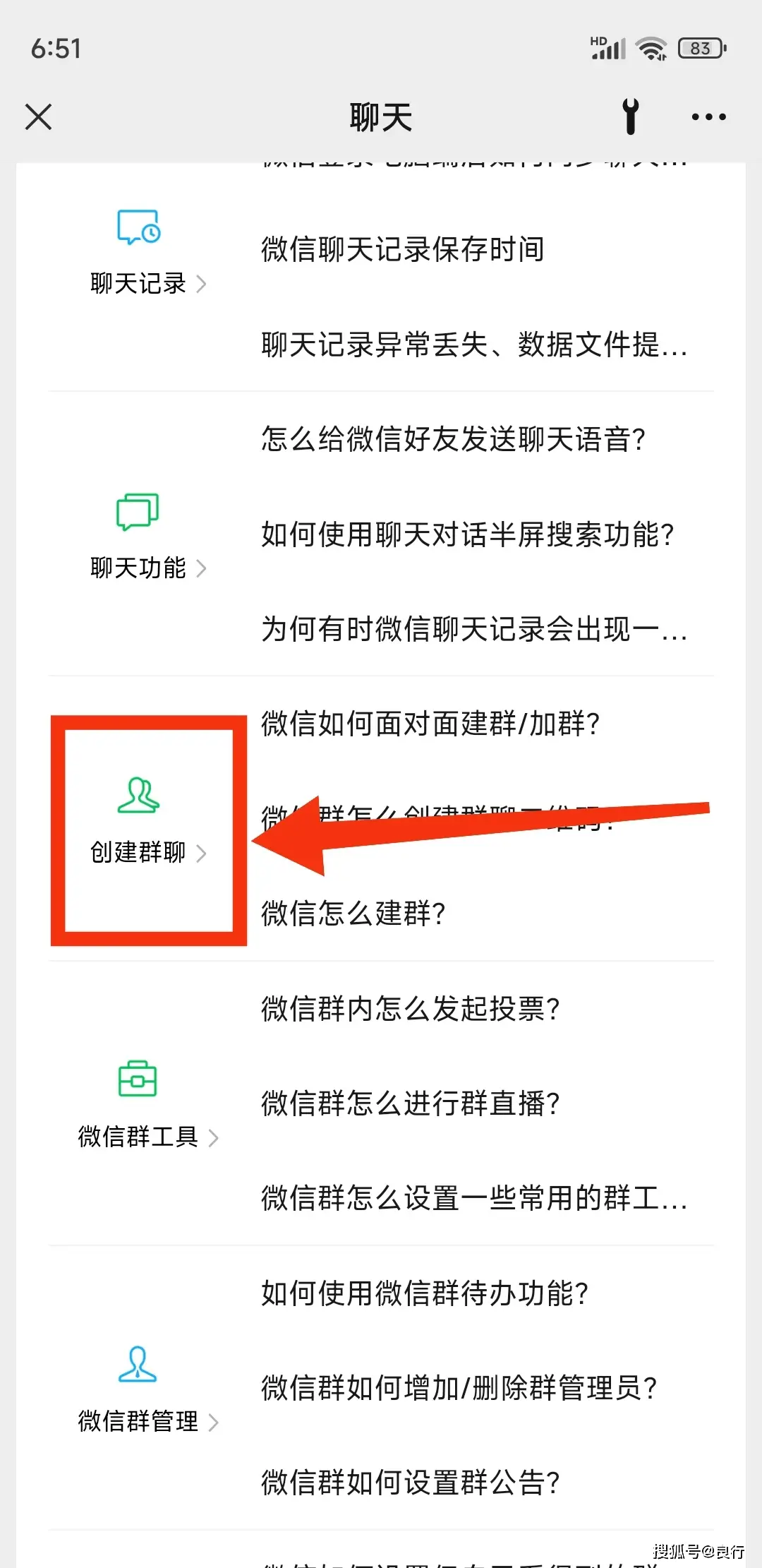Expand the 创建群聊 category chevron
The width and height of the screenshot is (762, 1568).
click(203, 854)
